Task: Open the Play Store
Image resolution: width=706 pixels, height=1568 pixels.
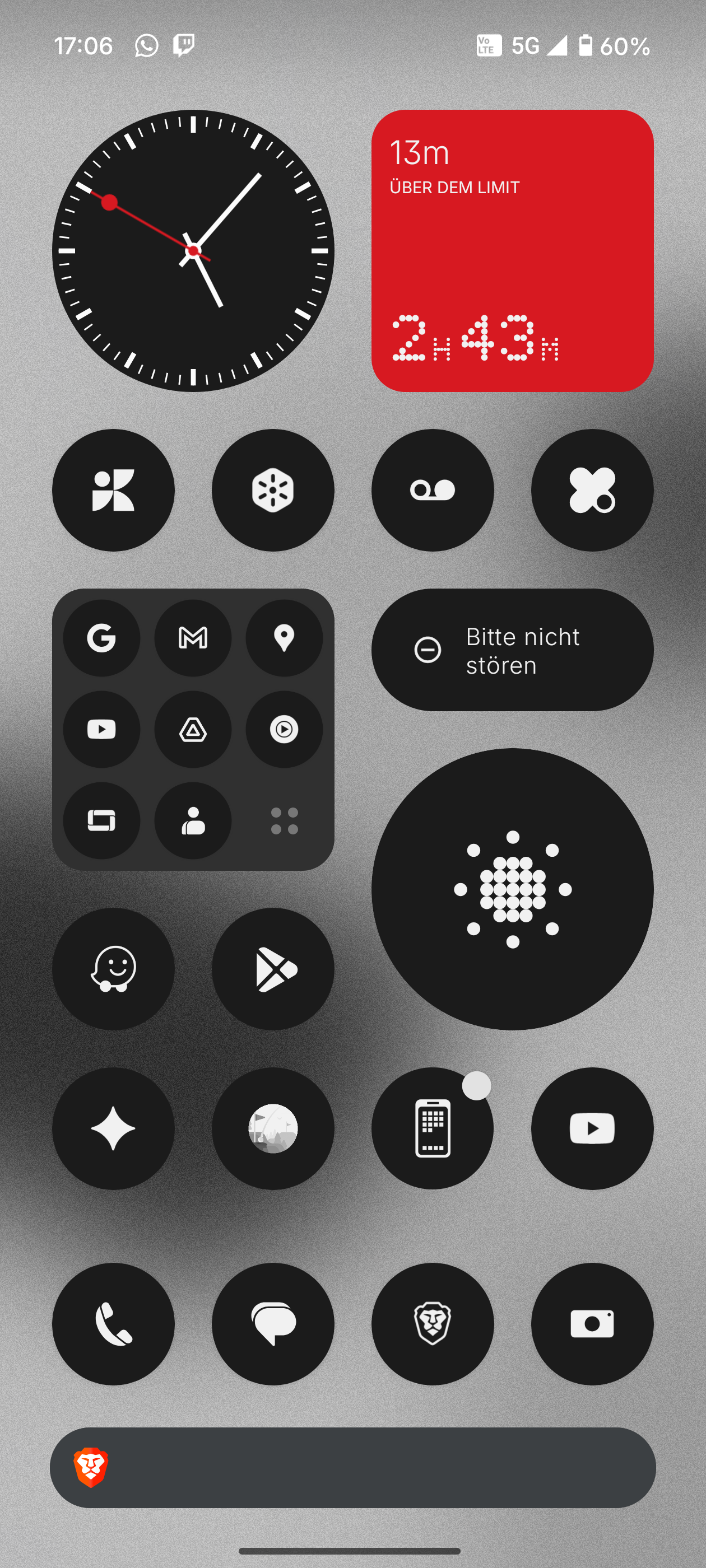Action: tap(273, 968)
